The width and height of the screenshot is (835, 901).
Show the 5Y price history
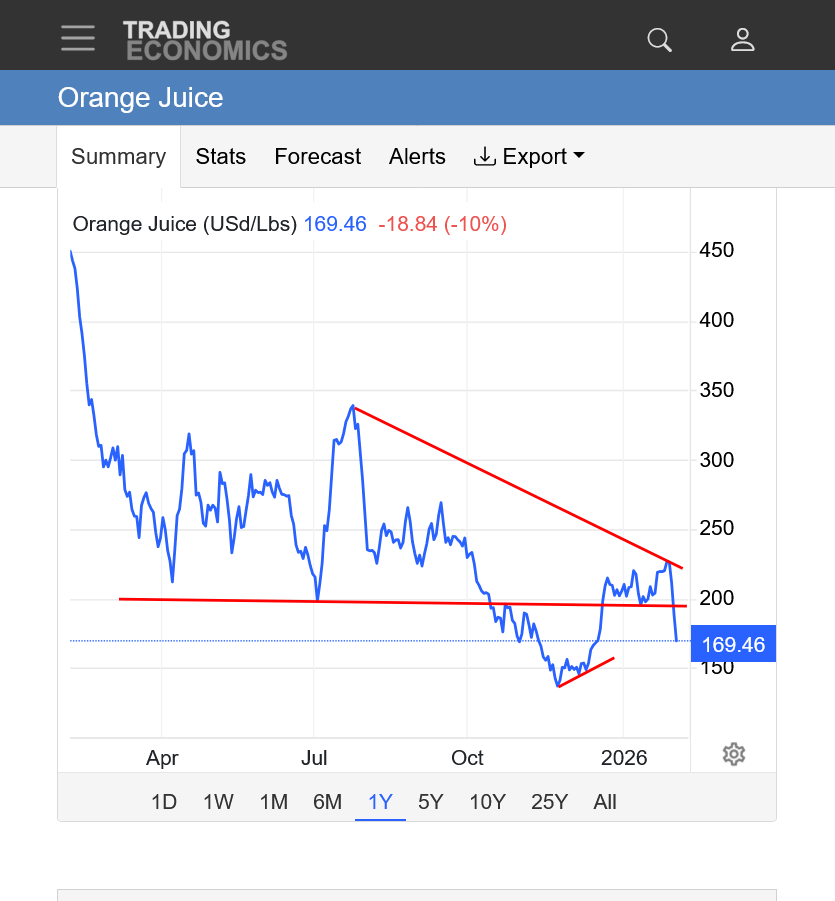pyautogui.click(x=430, y=802)
